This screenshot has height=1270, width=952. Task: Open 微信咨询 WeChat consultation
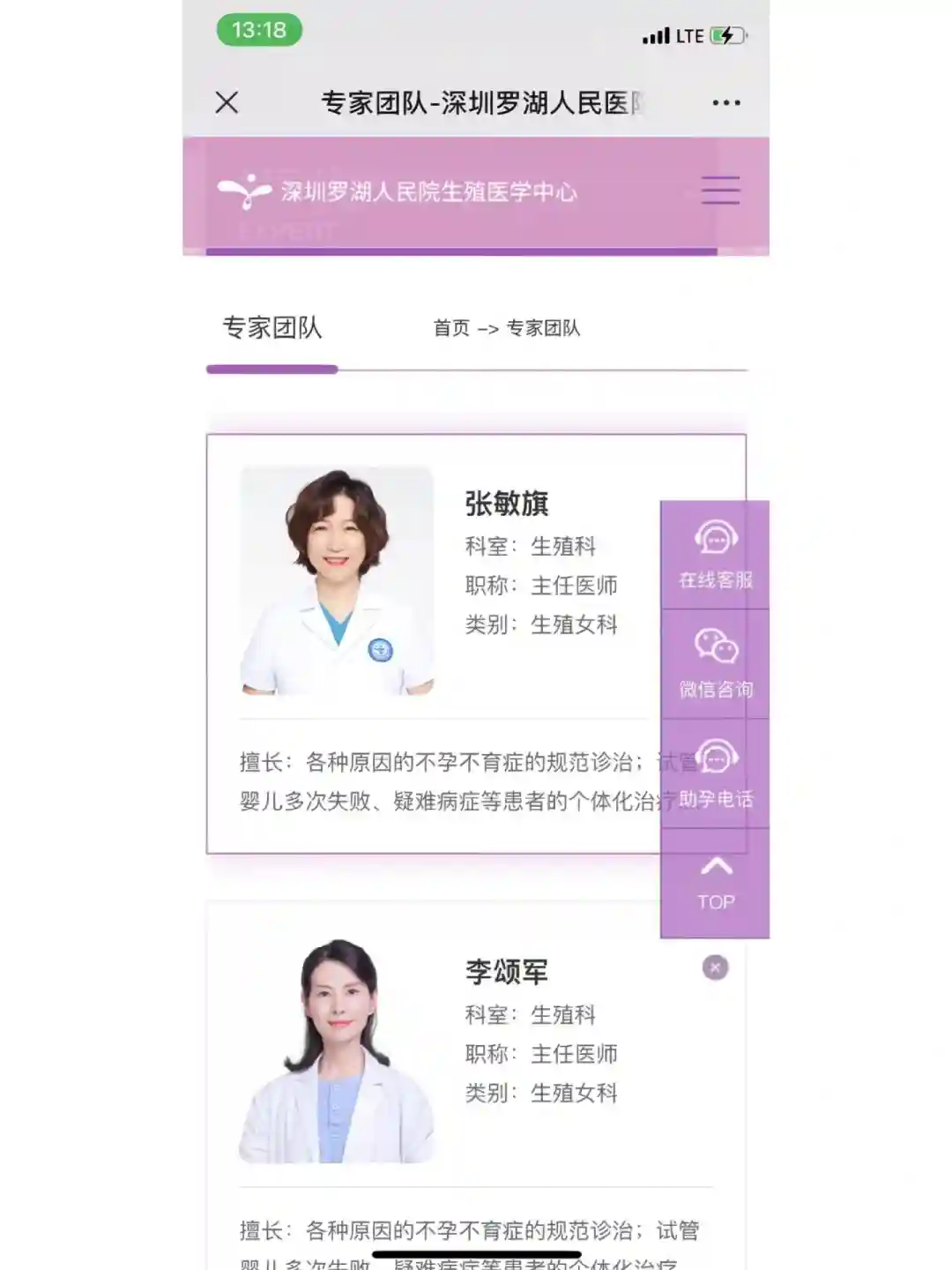[x=715, y=664]
